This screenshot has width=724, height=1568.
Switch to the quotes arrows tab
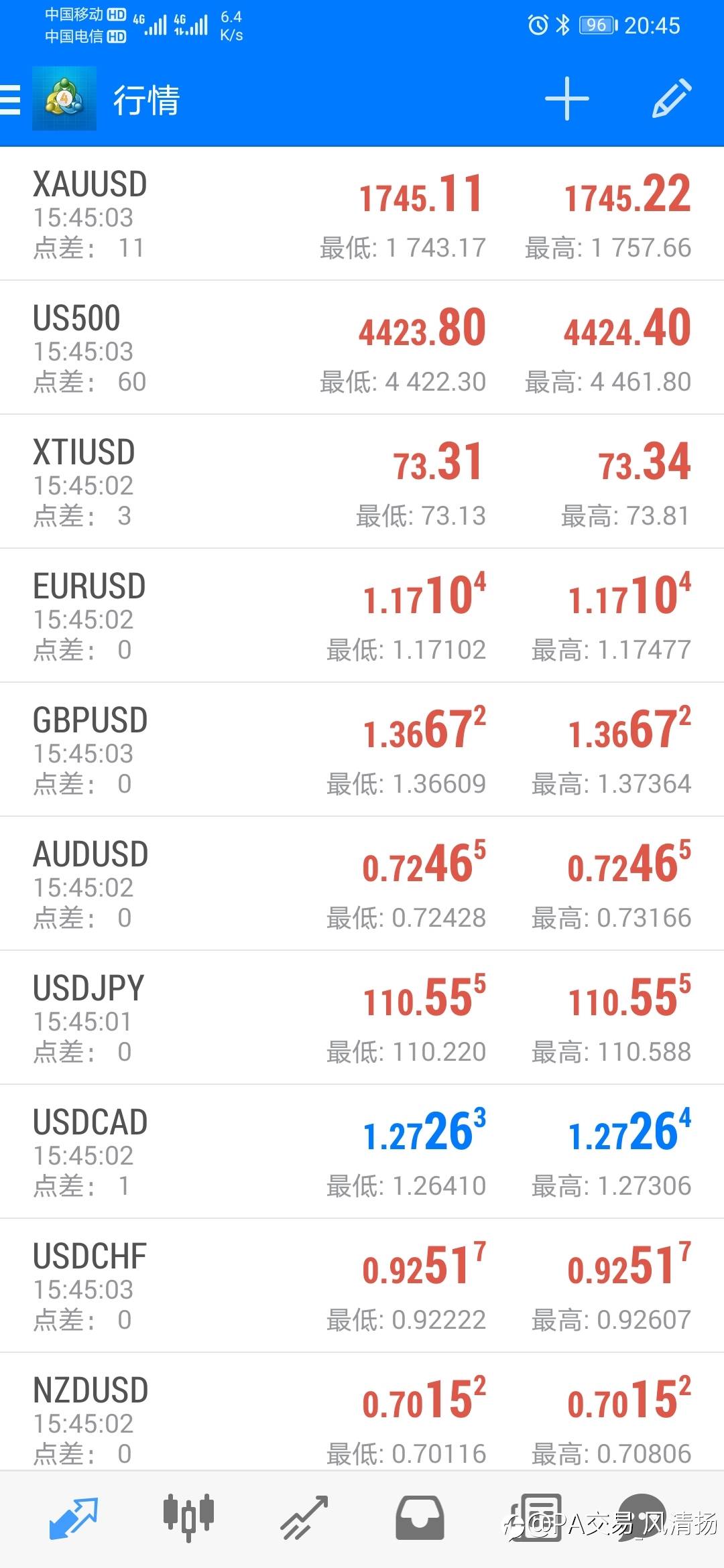coord(74,1518)
